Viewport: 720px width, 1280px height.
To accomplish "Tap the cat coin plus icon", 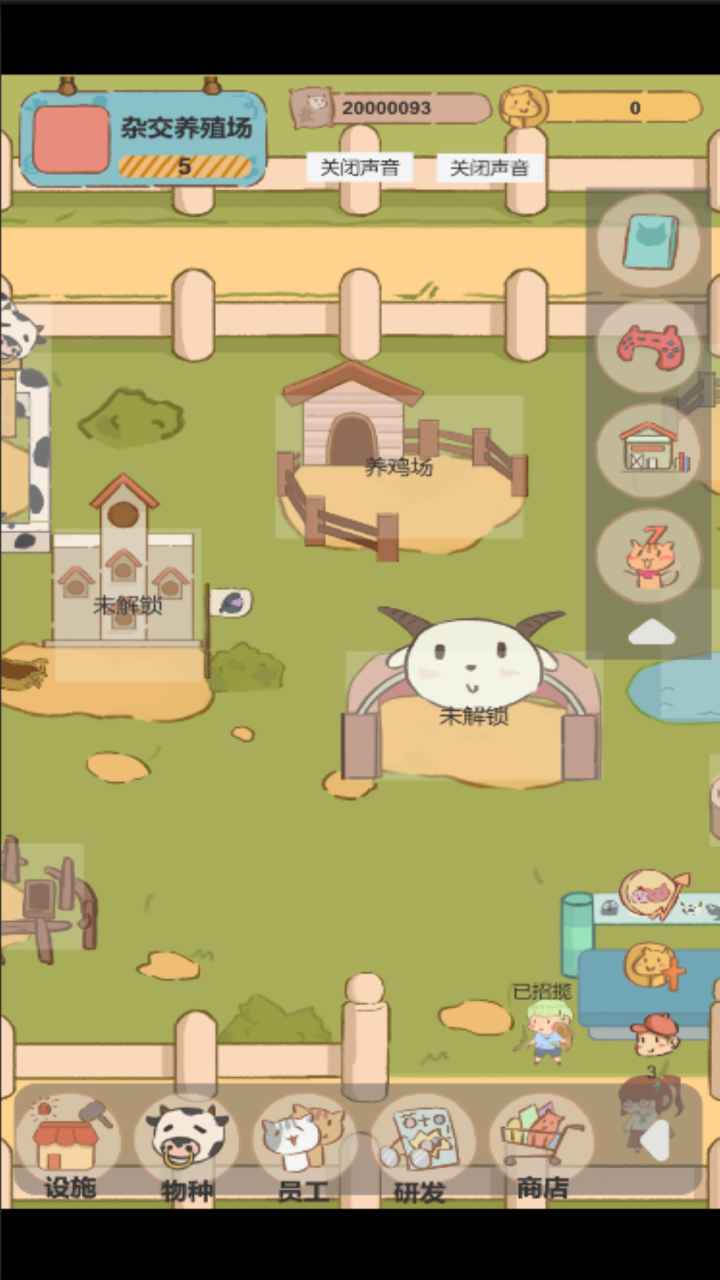I will click(655, 966).
